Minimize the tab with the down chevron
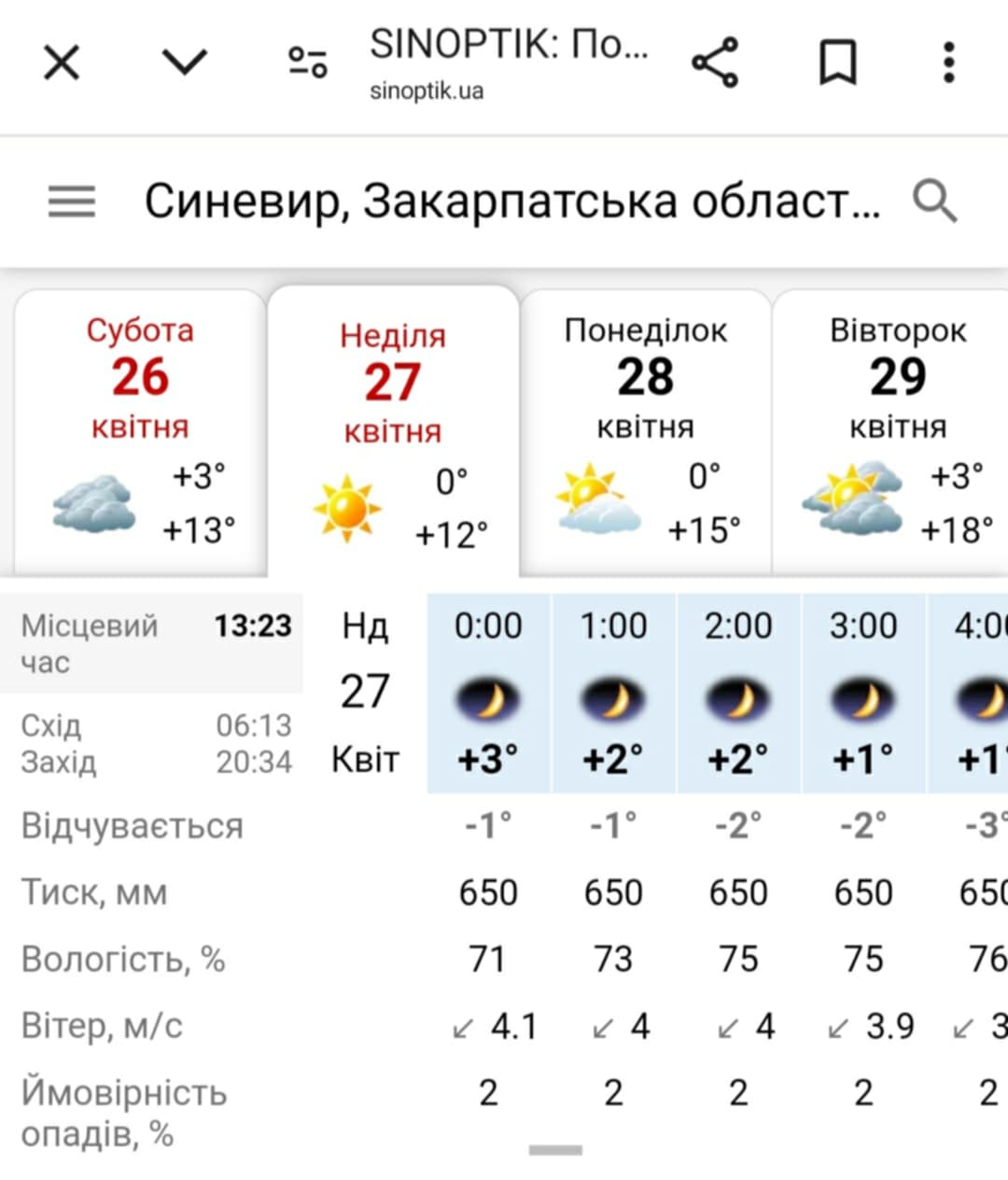The height and width of the screenshot is (1180, 1008). point(184,63)
